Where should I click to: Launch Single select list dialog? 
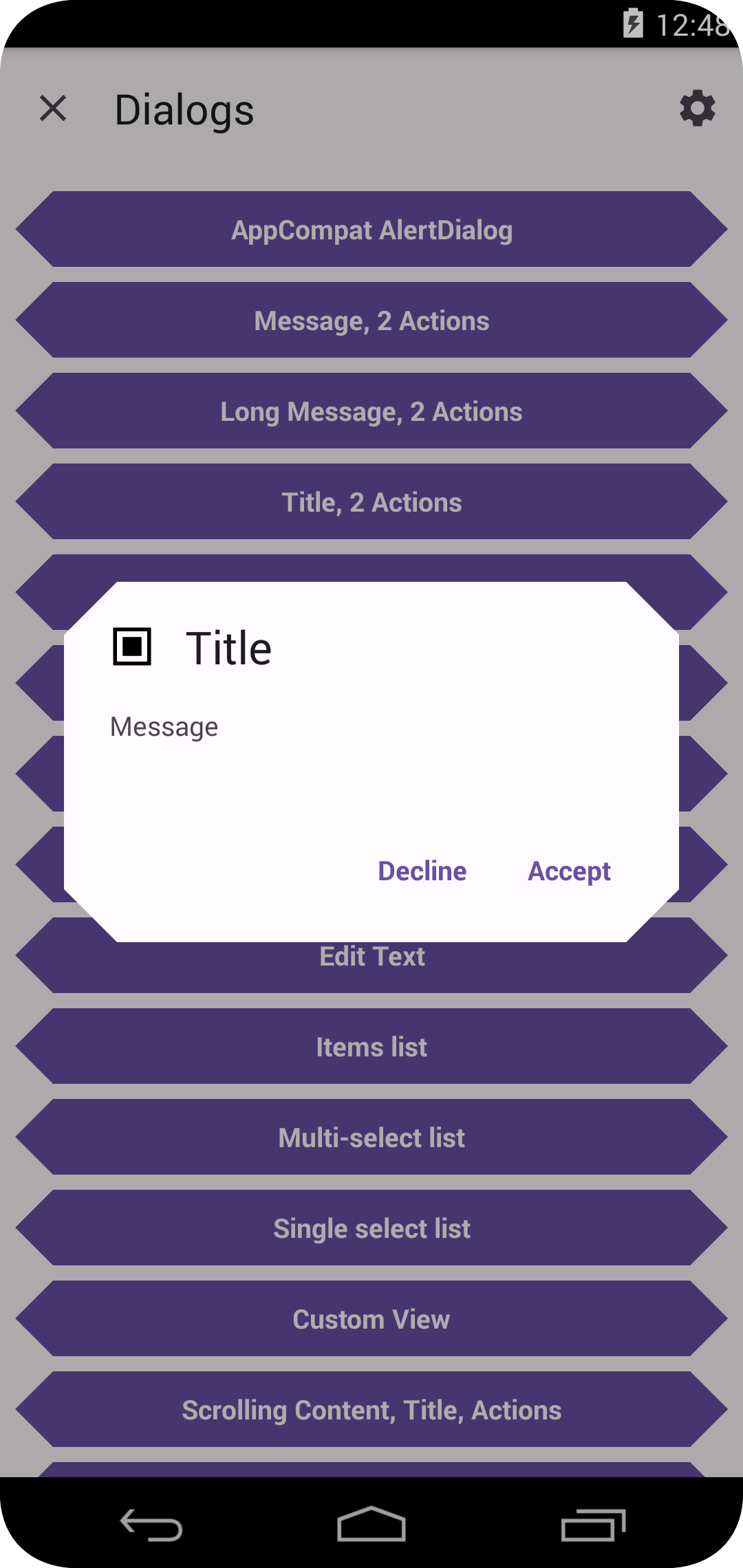pyautogui.click(x=371, y=1228)
